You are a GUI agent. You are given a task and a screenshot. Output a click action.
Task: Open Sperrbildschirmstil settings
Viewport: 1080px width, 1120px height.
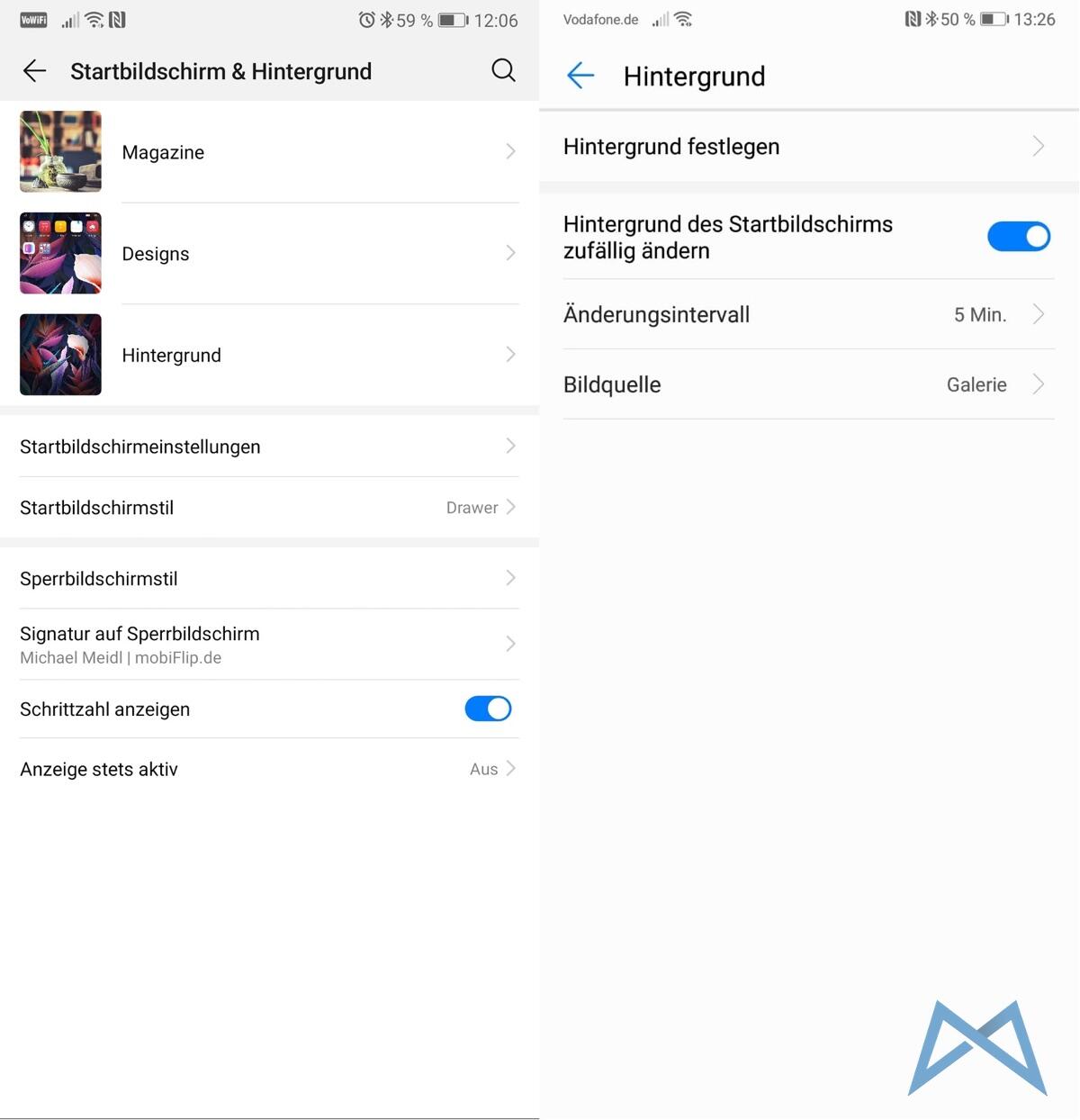click(268, 579)
